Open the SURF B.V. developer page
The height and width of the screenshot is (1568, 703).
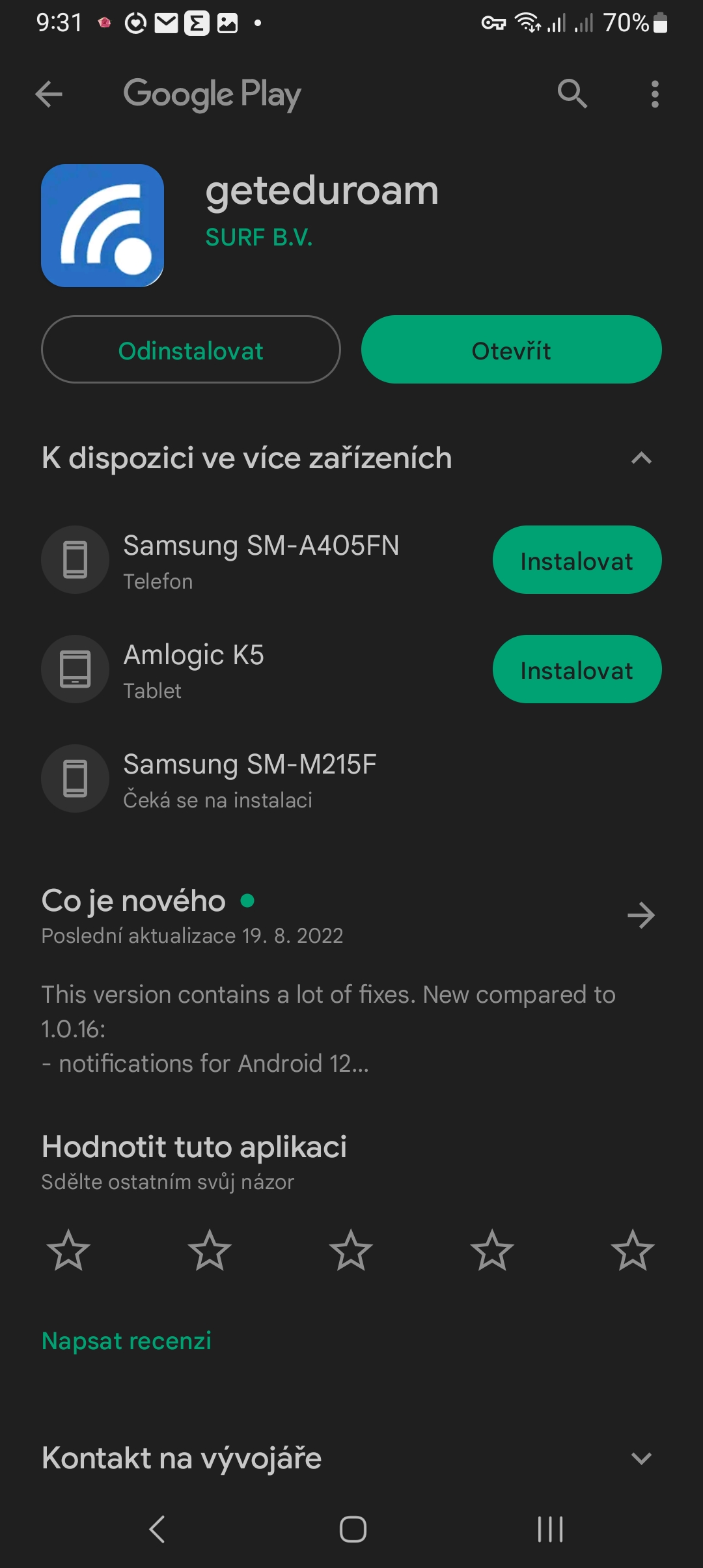click(x=259, y=238)
